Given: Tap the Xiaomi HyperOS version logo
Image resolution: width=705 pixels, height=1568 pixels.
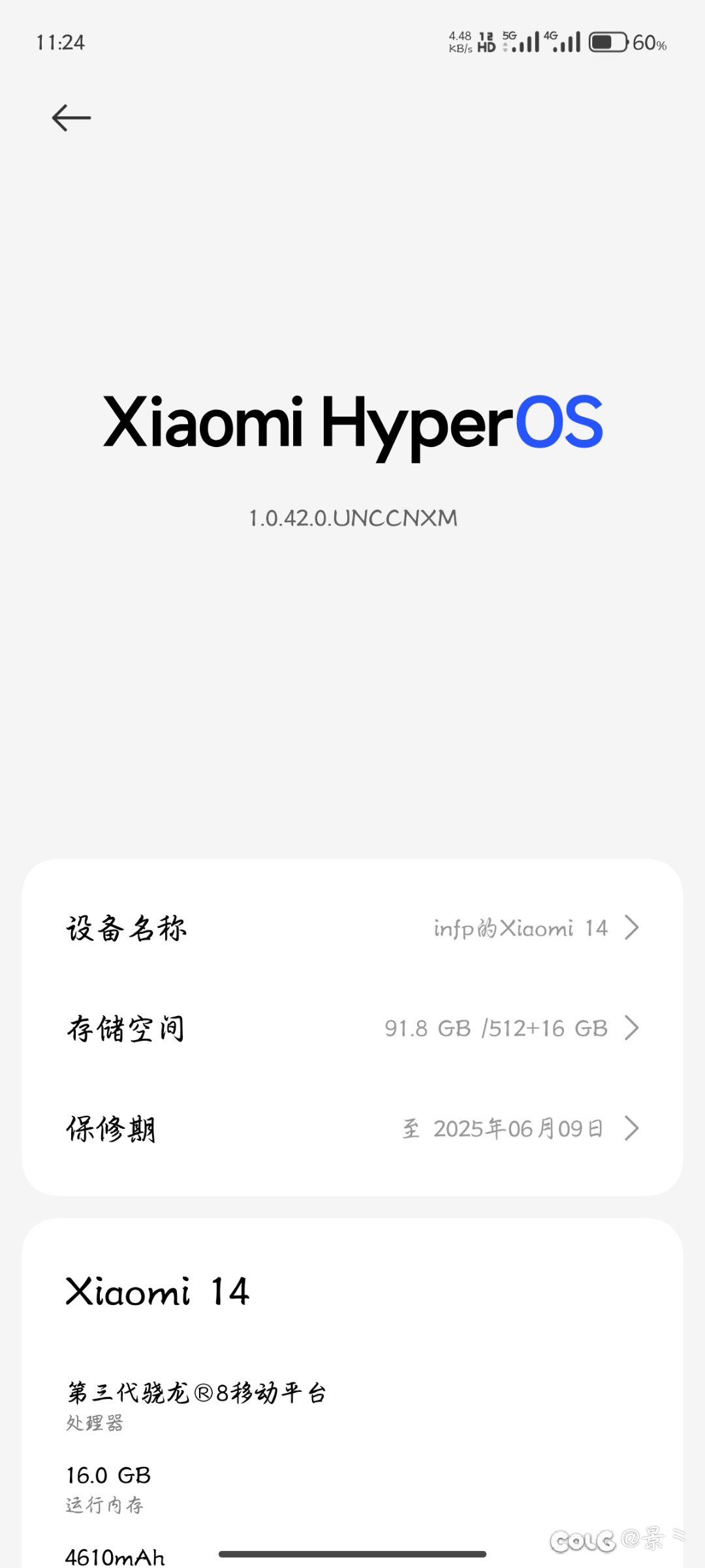Looking at the screenshot, I should pyautogui.click(x=352, y=423).
